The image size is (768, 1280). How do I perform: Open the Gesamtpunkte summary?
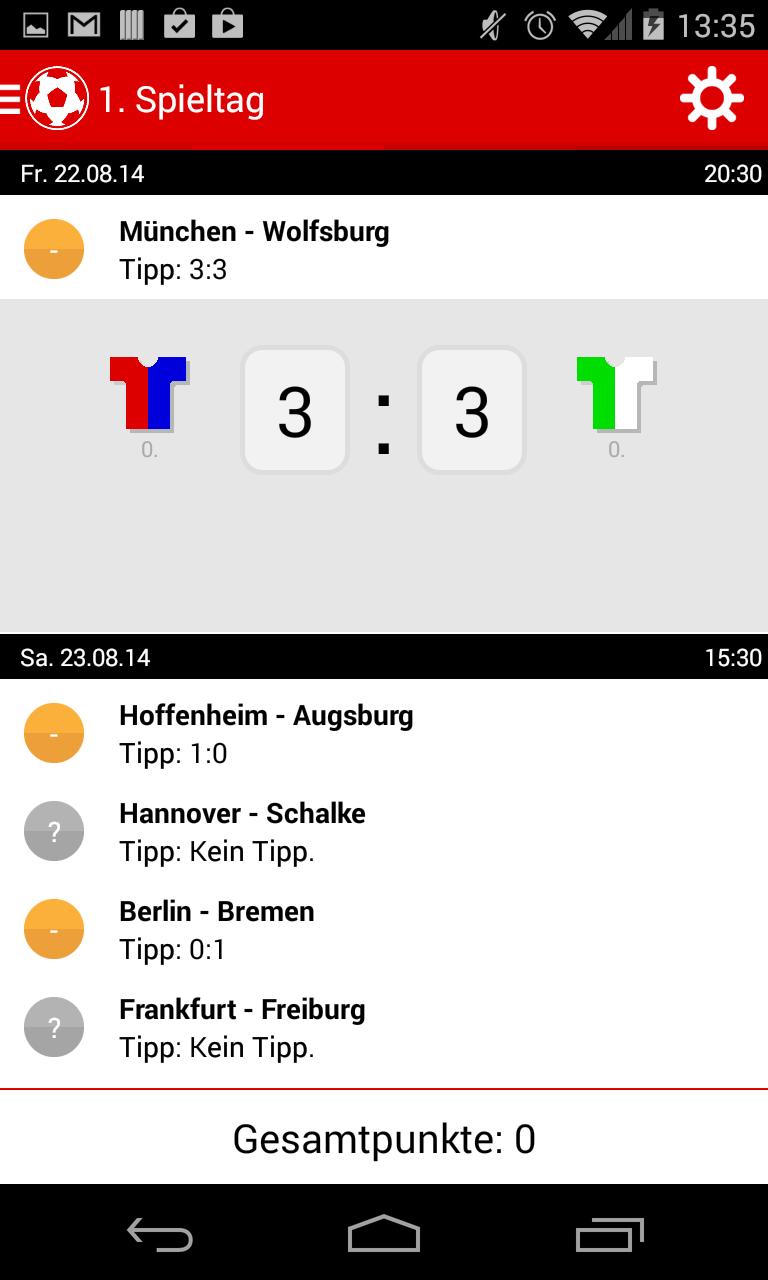(x=384, y=1139)
